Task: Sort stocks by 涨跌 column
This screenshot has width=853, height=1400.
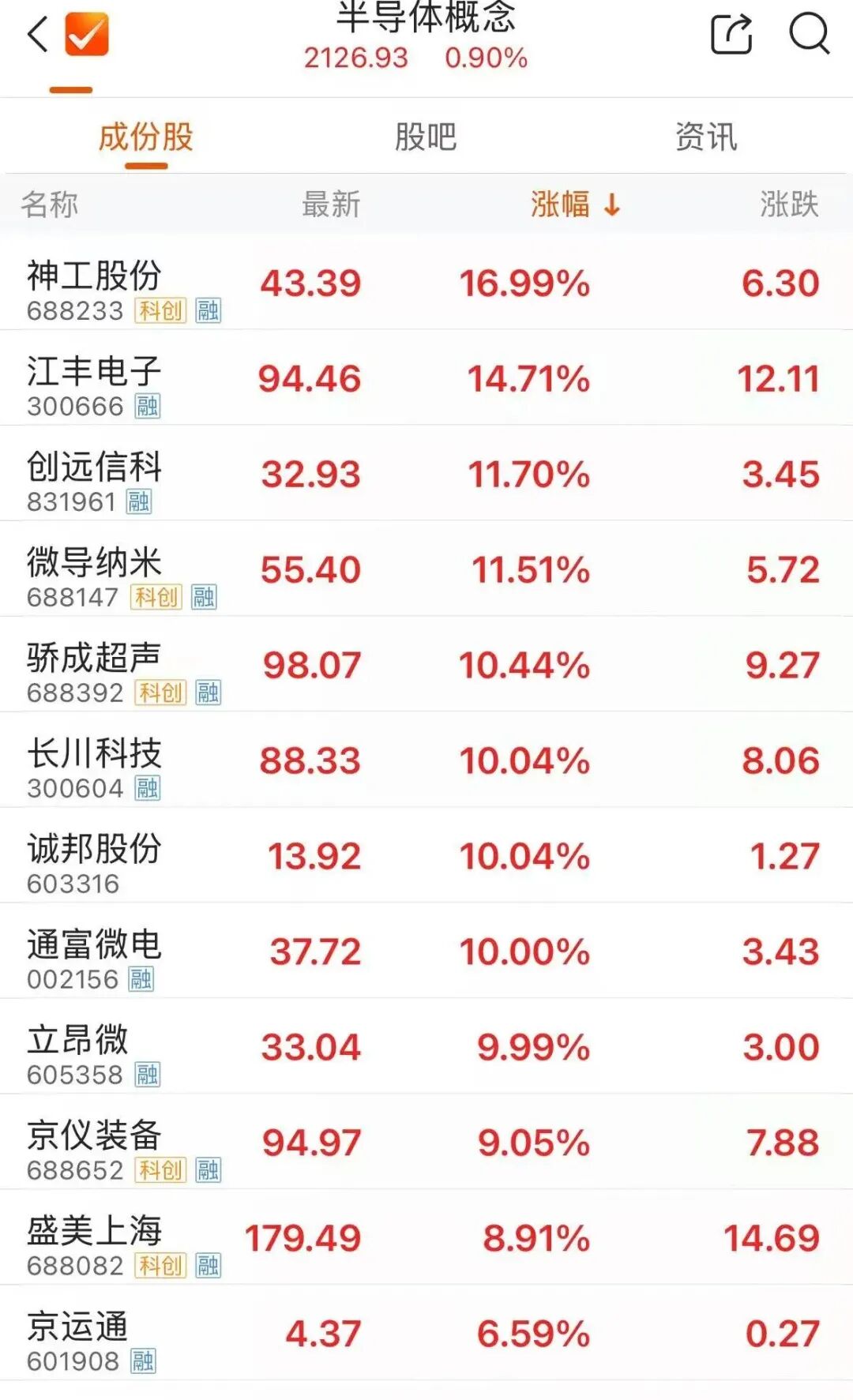Action: (x=789, y=205)
